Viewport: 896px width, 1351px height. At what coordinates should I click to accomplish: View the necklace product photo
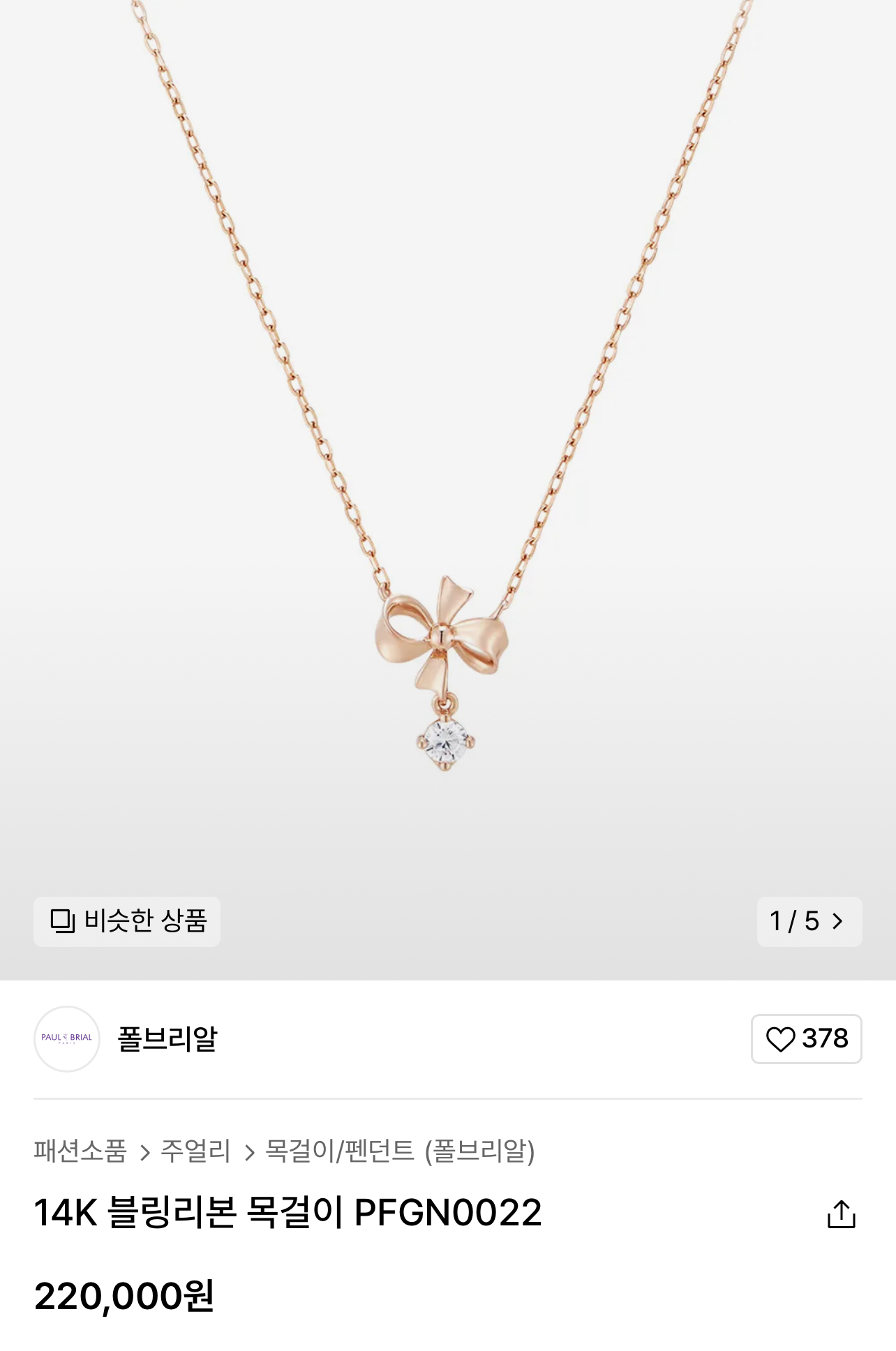click(447, 488)
